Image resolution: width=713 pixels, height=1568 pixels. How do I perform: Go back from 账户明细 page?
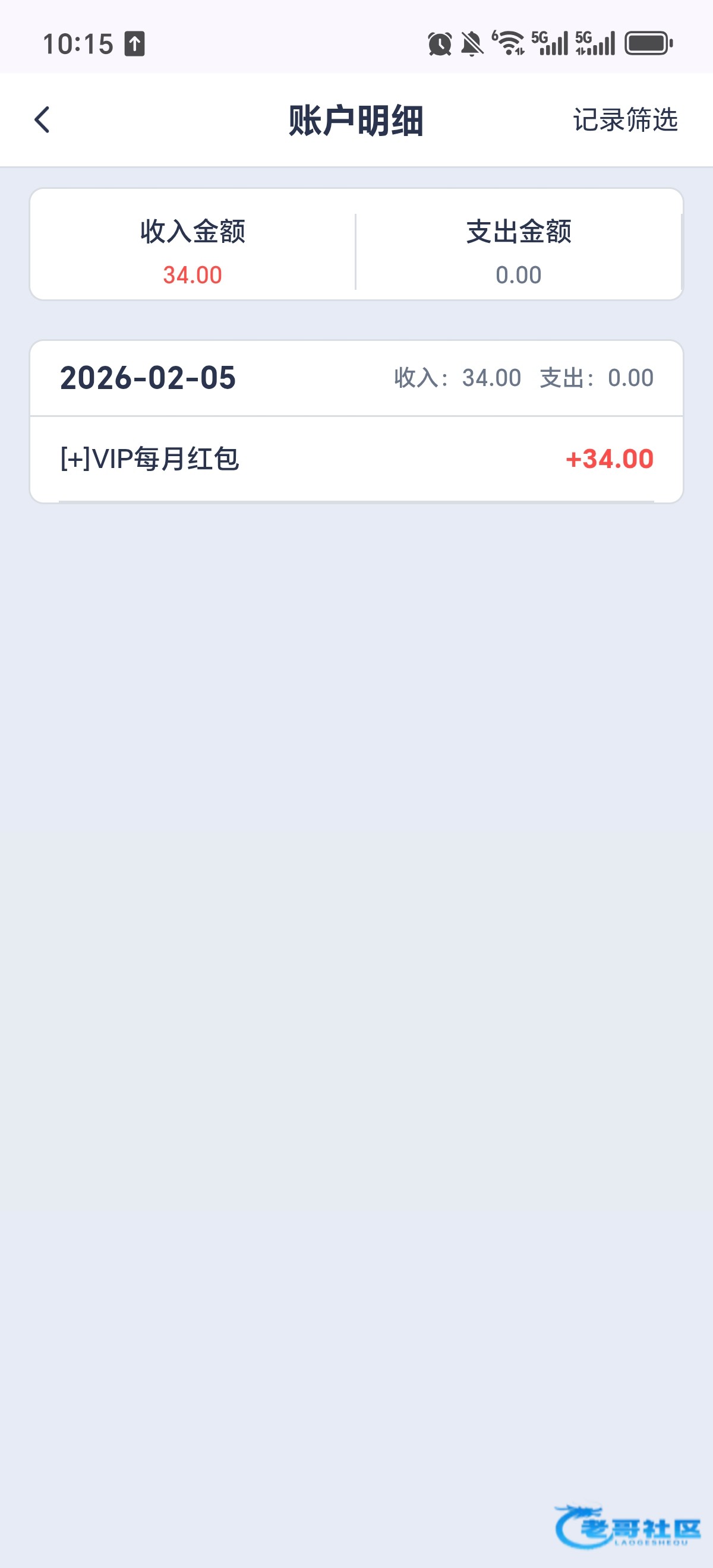pos(42,120)
